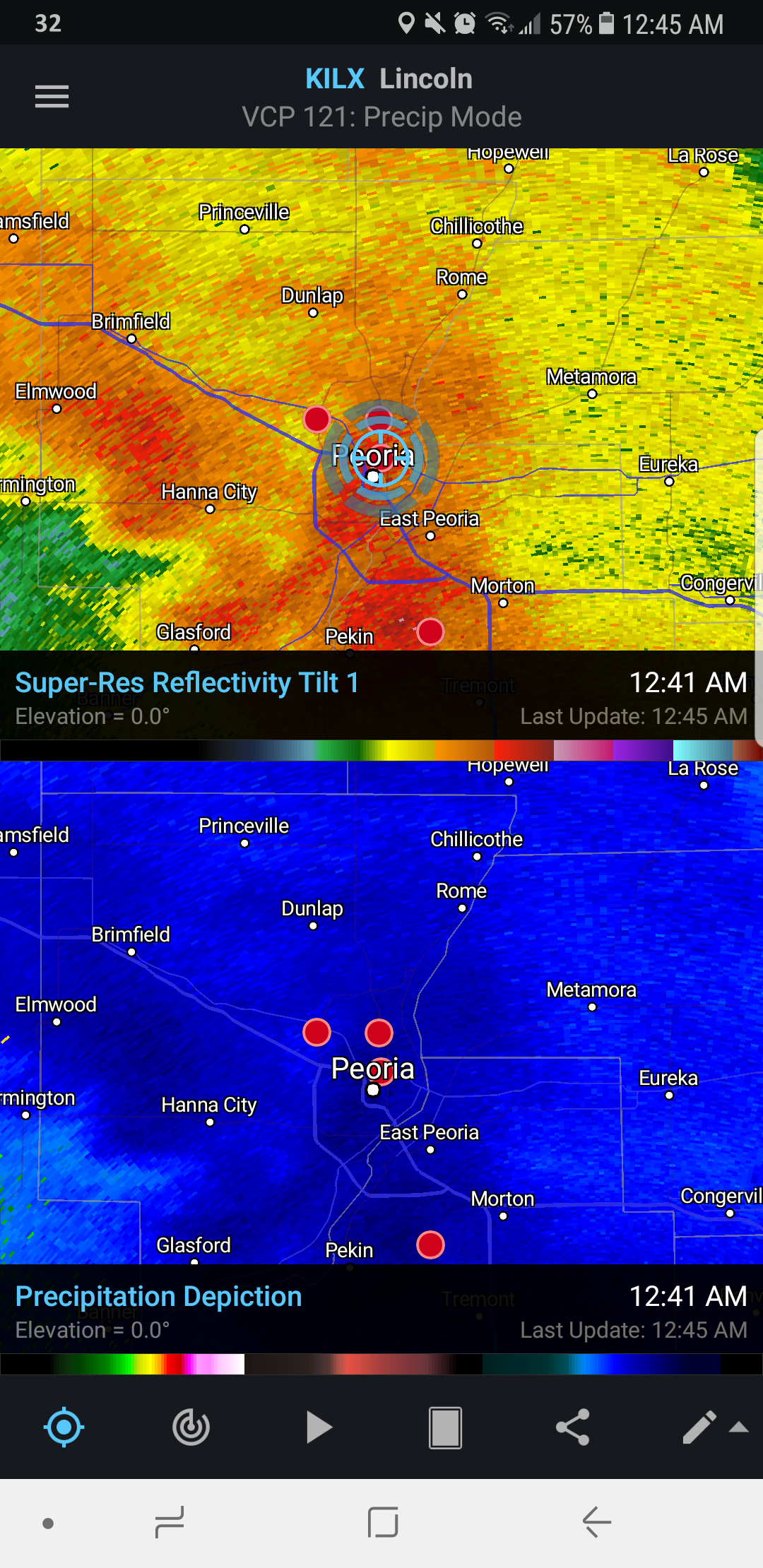The height and width of the screenshot is (1568, 763).
Task: Open the hamburger menu
Action: (52, 96)
